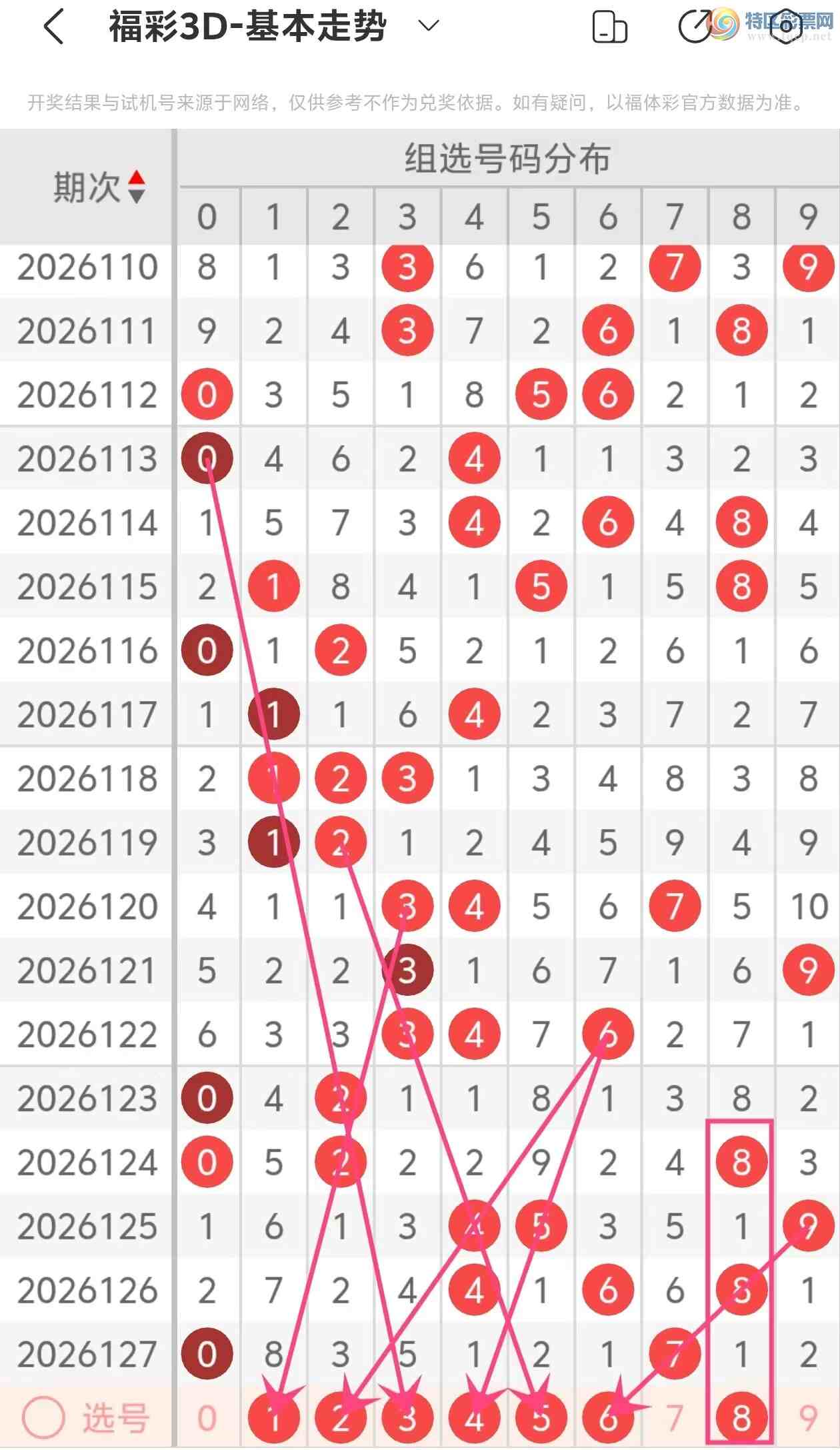Pick number 0 in the 选号 row
840x1450 pixels.
(207, 1418)
